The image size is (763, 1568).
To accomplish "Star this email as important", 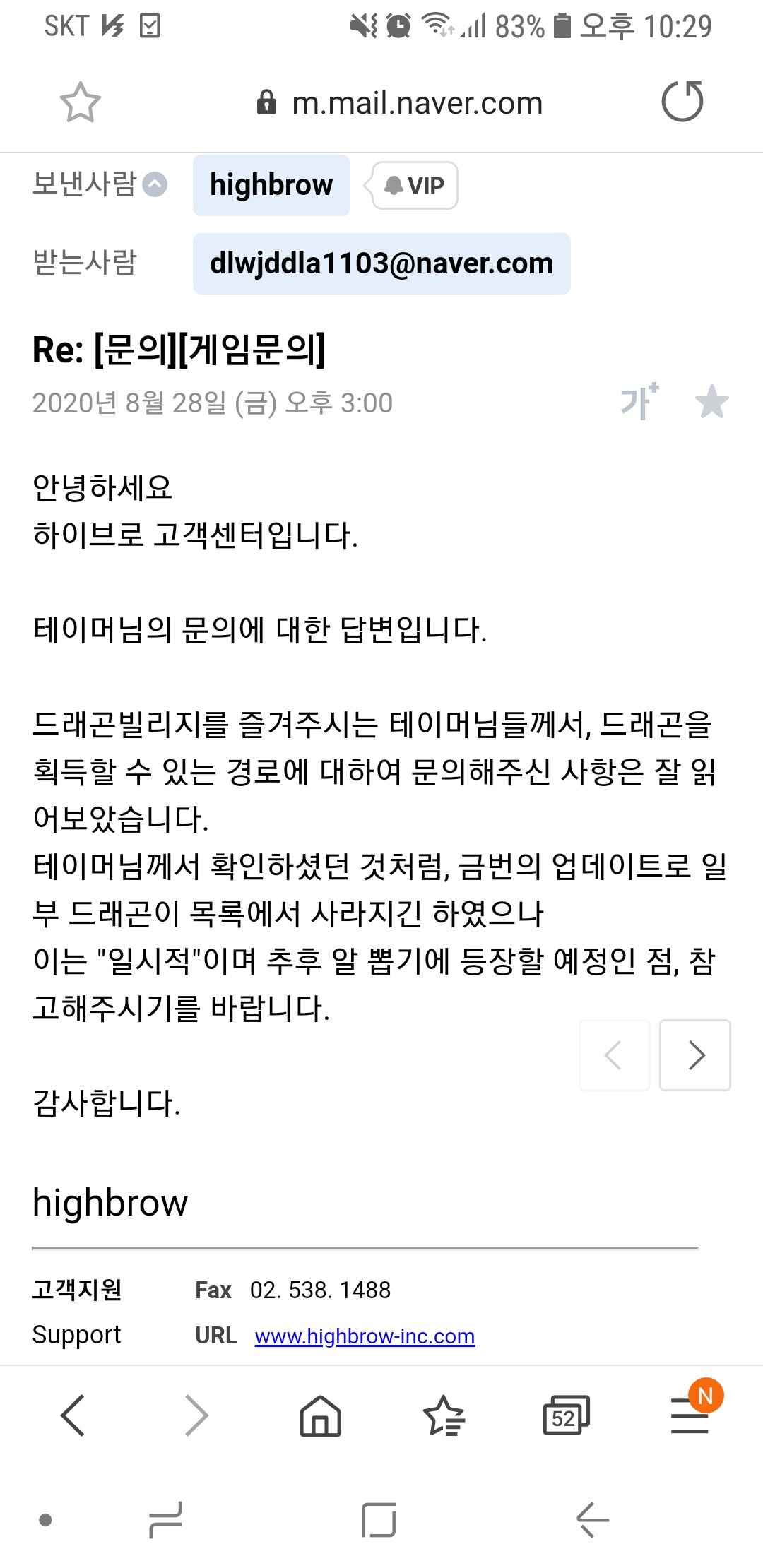I will tap(711, 402).
